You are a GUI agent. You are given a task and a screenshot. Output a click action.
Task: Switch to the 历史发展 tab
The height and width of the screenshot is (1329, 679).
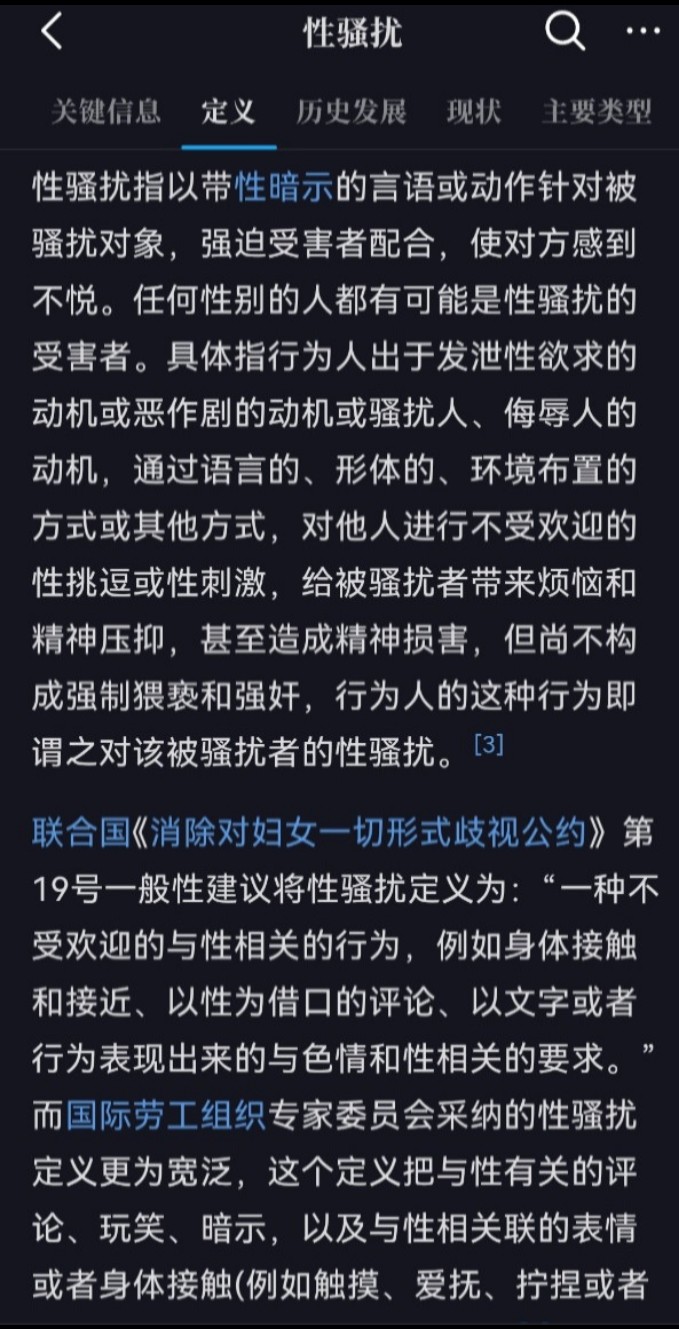click(x=351, y=111)
